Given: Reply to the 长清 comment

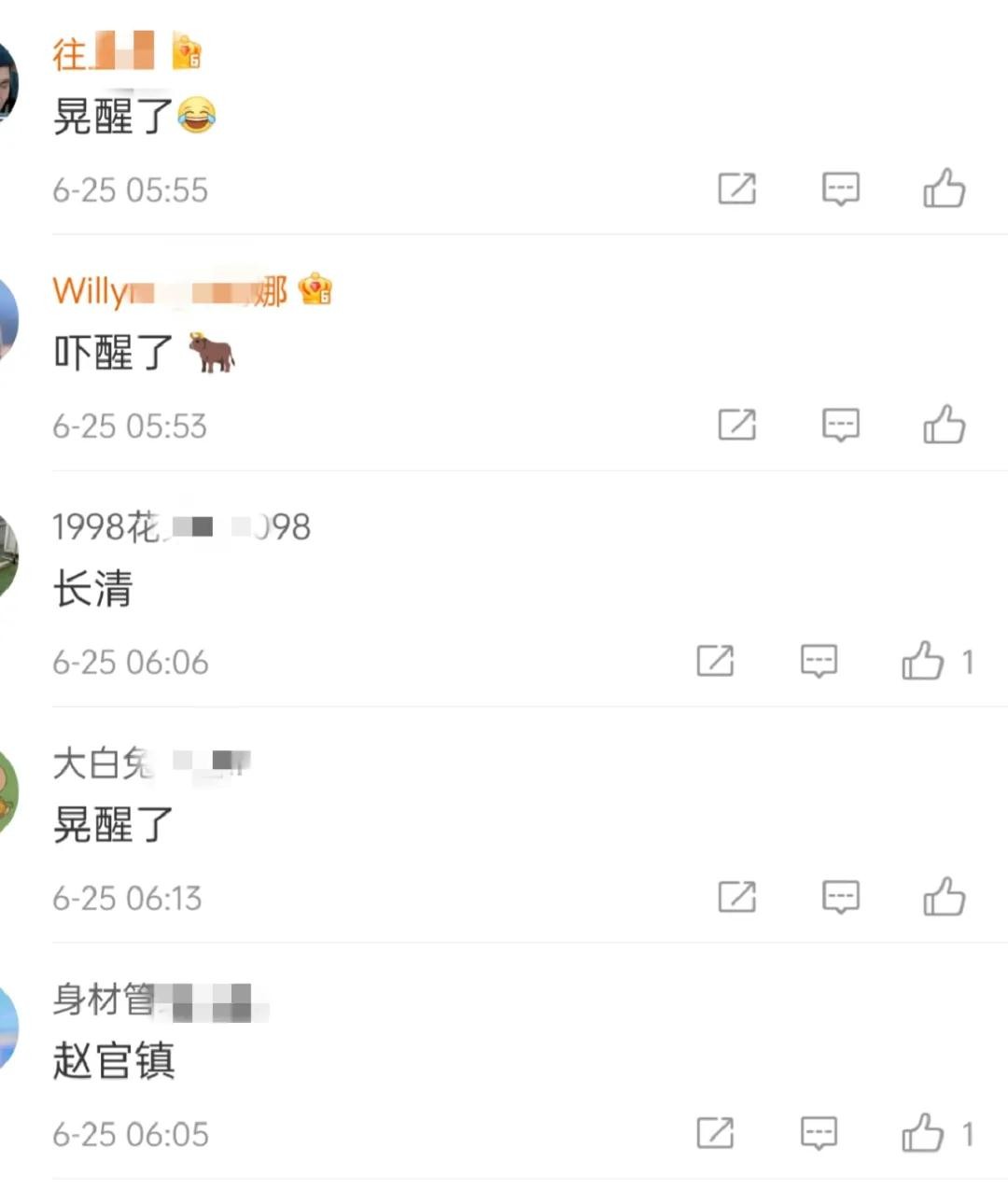Looking at the screenshot, I should pos(819,662).
